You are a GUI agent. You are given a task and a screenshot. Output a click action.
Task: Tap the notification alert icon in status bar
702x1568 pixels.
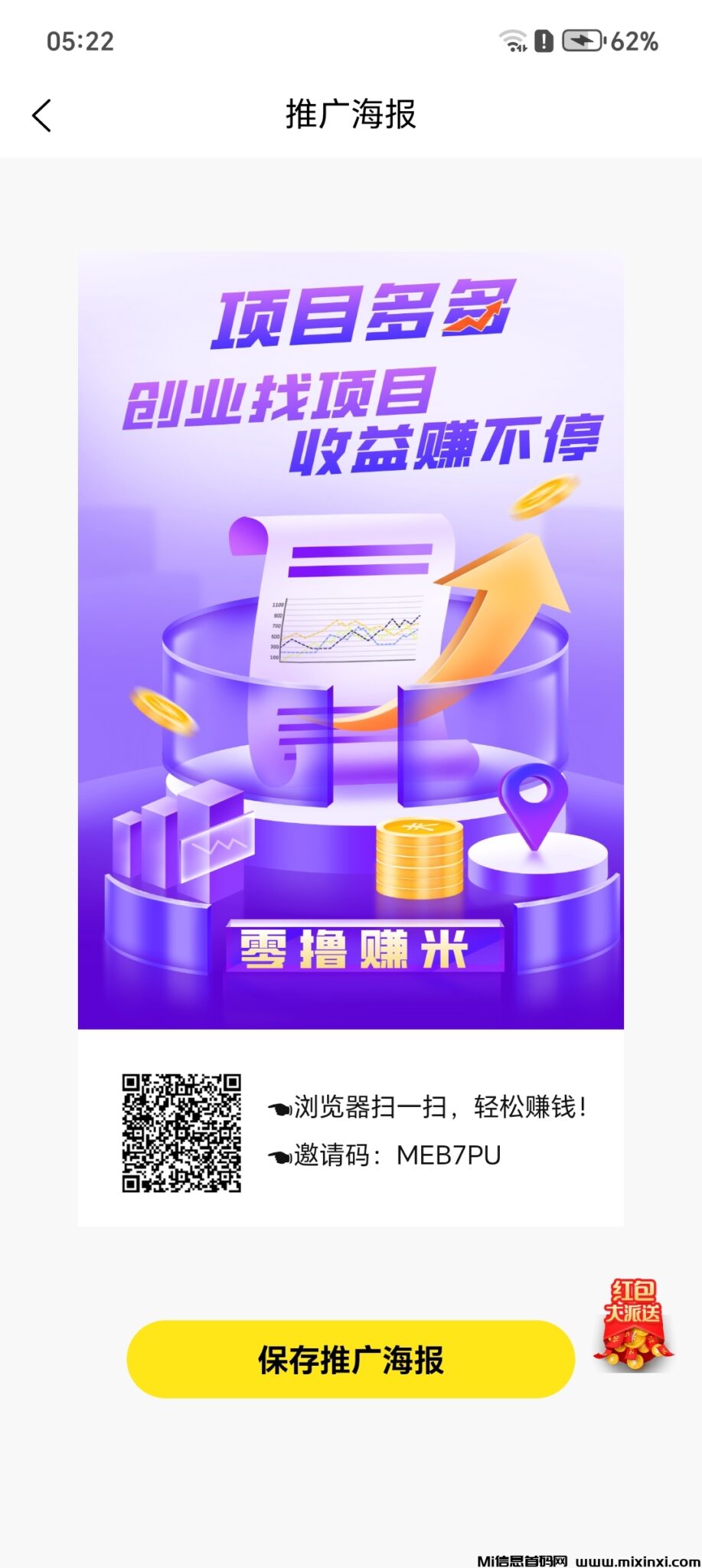(545, 41)
